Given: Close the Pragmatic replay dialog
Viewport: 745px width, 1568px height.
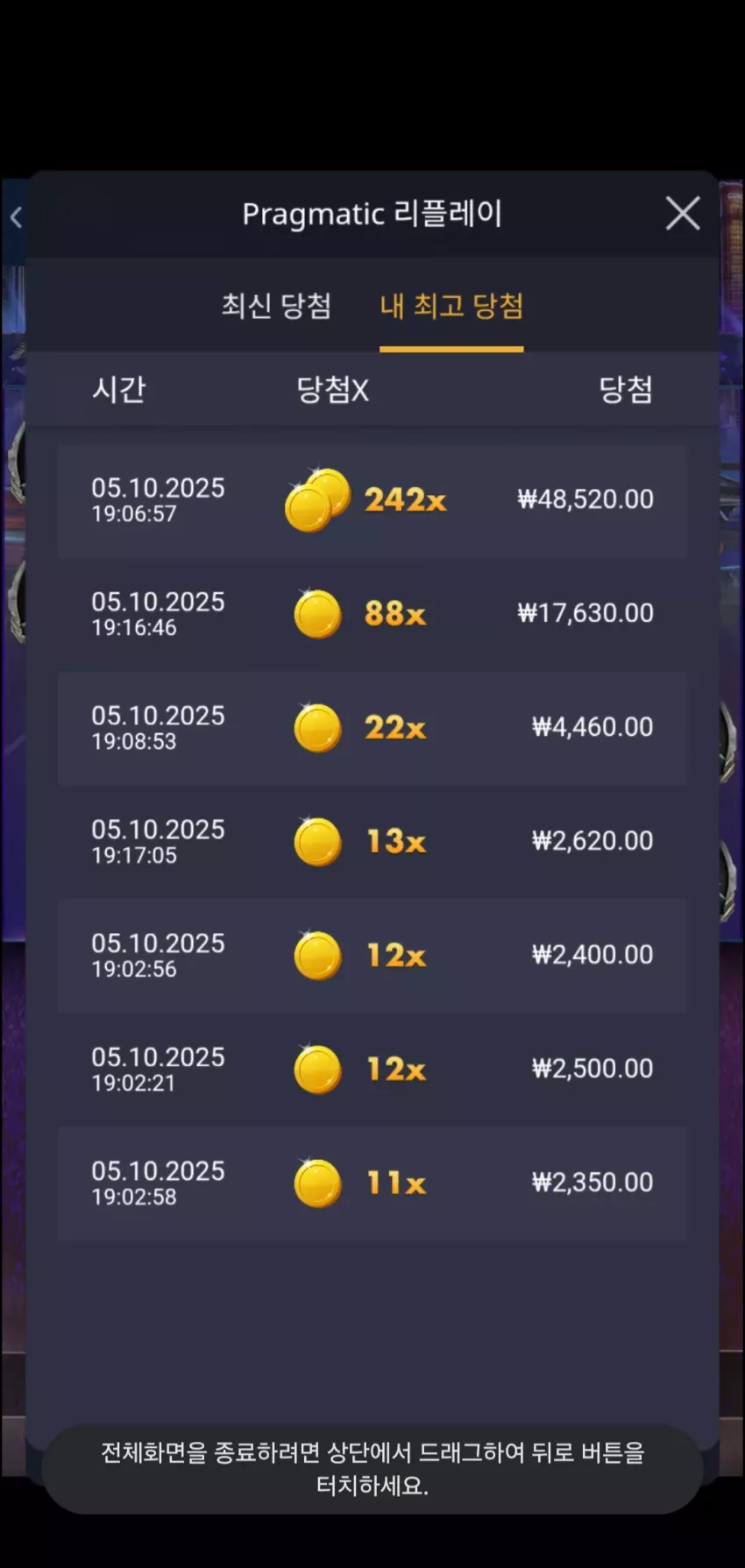Looking at the screenshot, I should (682, 213).
